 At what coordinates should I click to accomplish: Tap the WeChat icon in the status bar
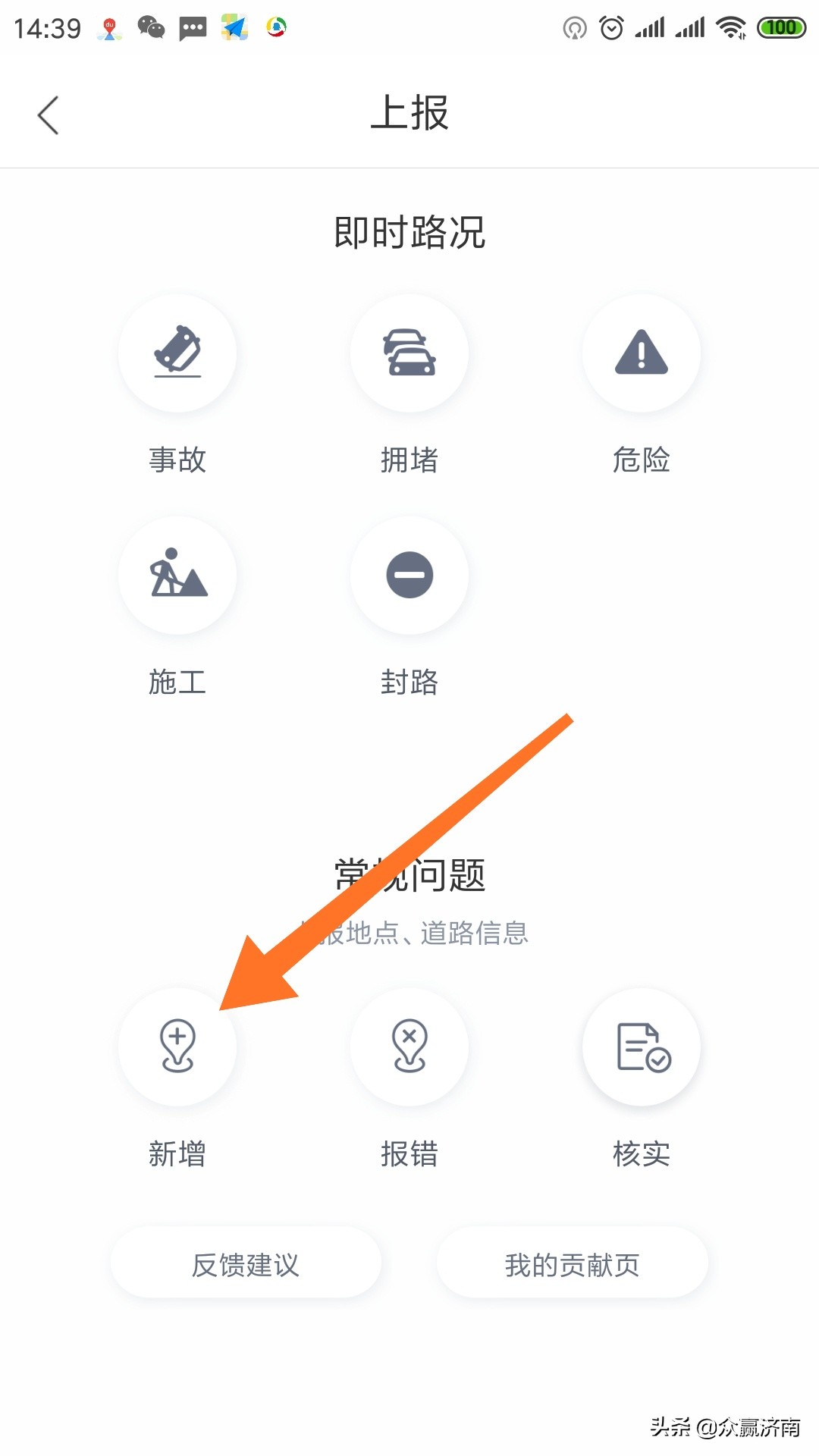[x=152, y=27]
